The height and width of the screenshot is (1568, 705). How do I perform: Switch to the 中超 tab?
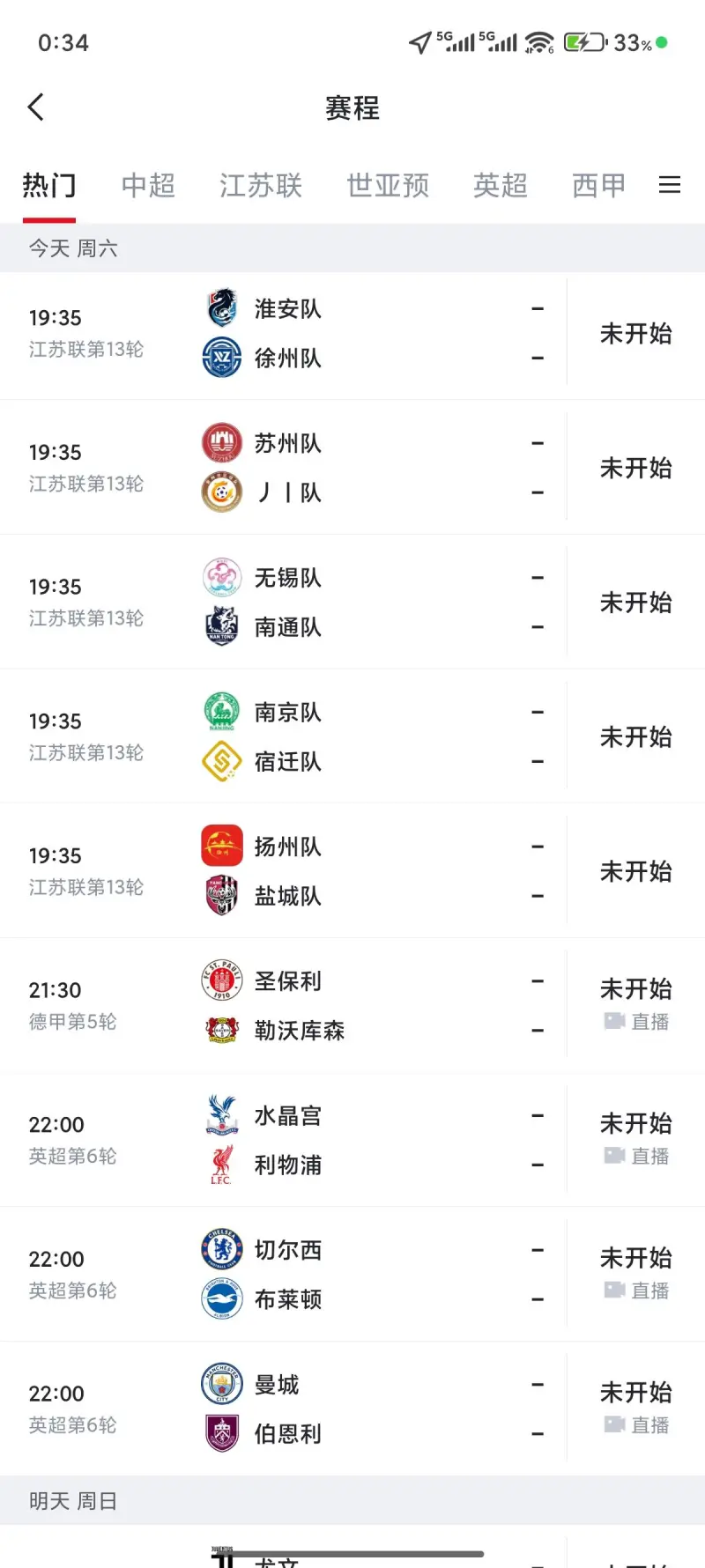click(x=148, y=185)
